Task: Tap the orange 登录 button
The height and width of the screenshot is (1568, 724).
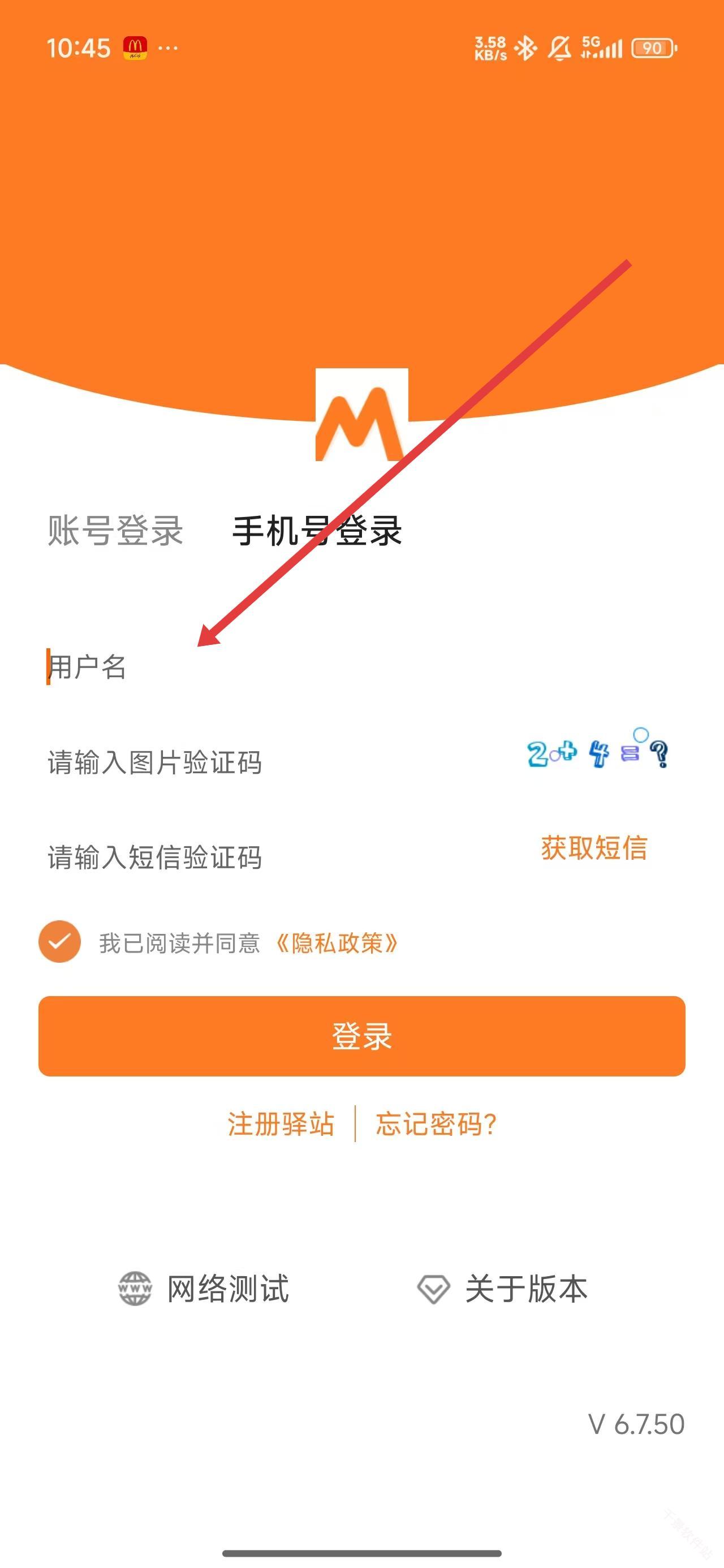Action: [361, 1036]
